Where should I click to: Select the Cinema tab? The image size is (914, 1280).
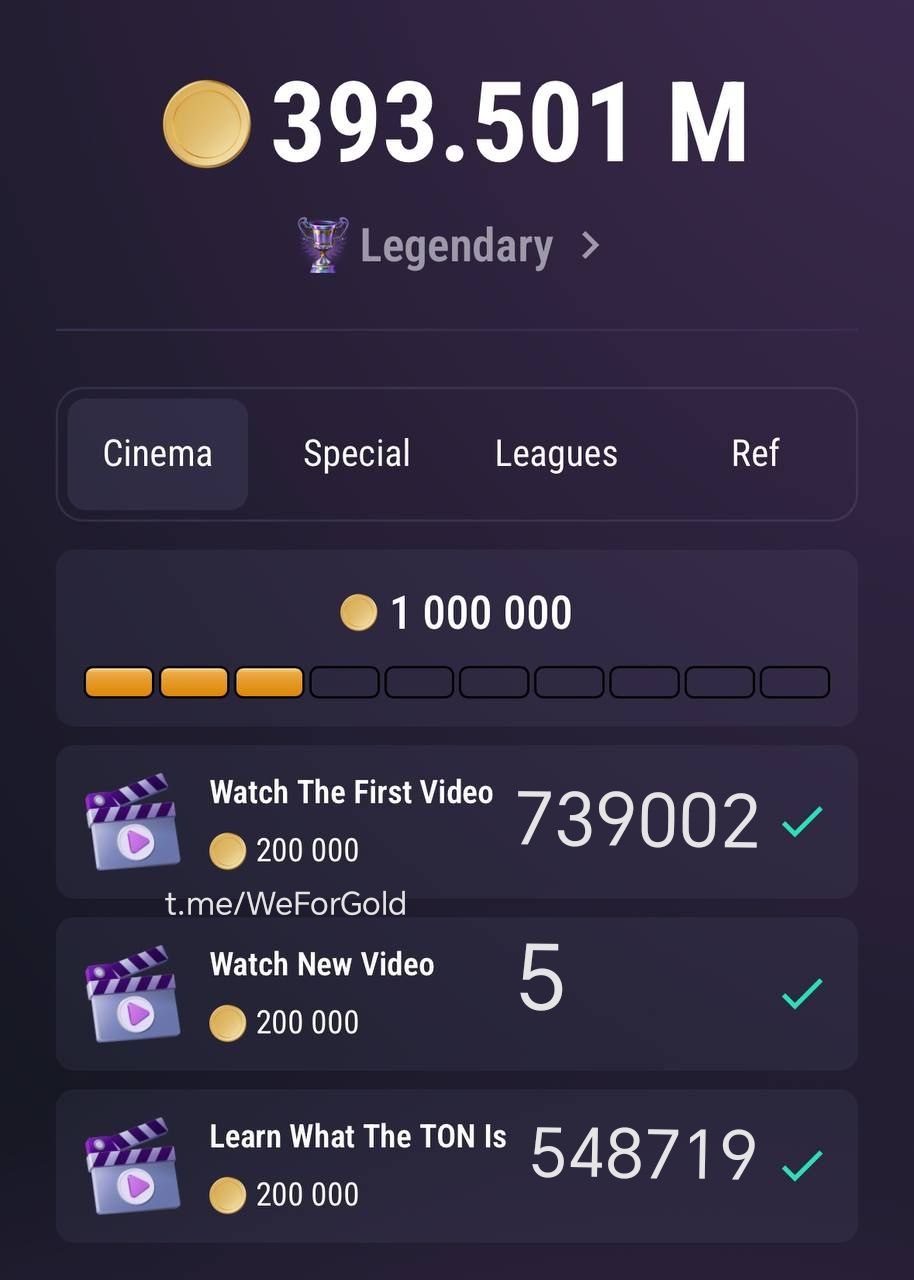pos(158,454)
